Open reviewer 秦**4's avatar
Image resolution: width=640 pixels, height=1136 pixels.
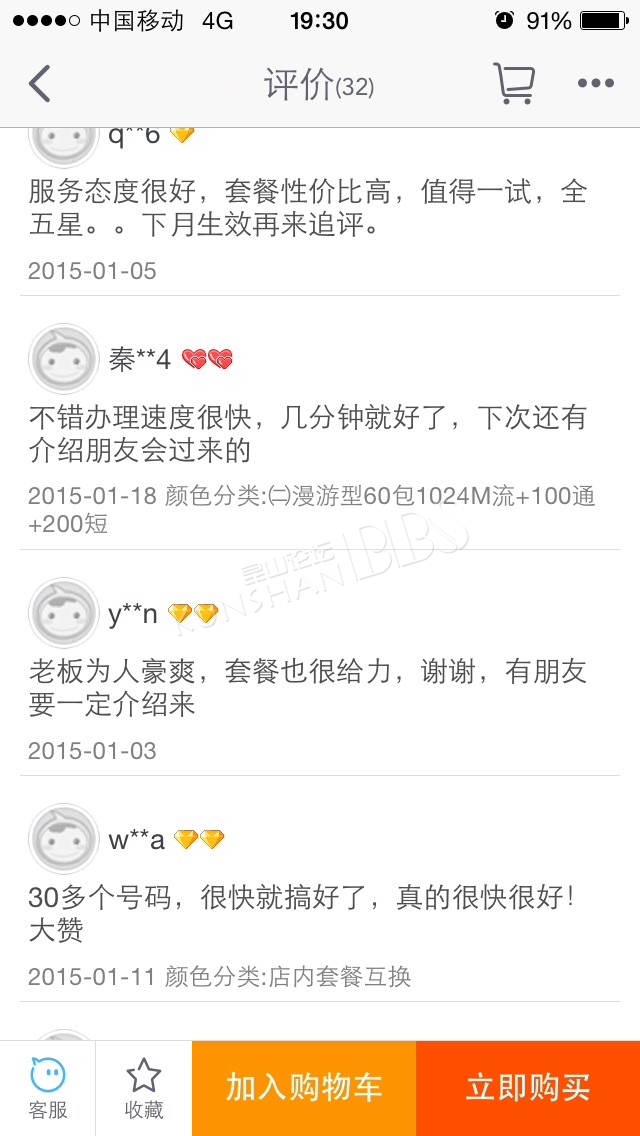[x=64, y=359]
